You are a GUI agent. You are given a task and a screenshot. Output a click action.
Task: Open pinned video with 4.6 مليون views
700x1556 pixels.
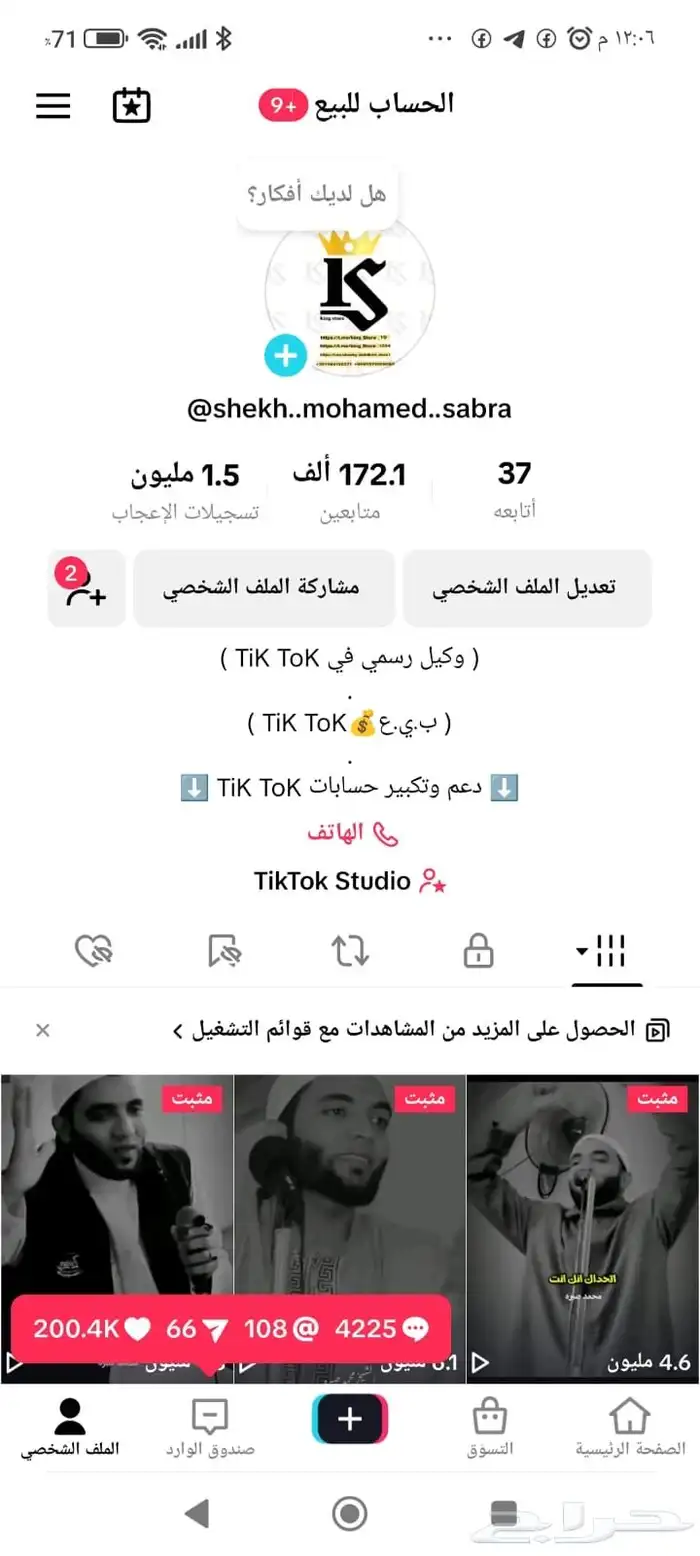point(583,1228)
